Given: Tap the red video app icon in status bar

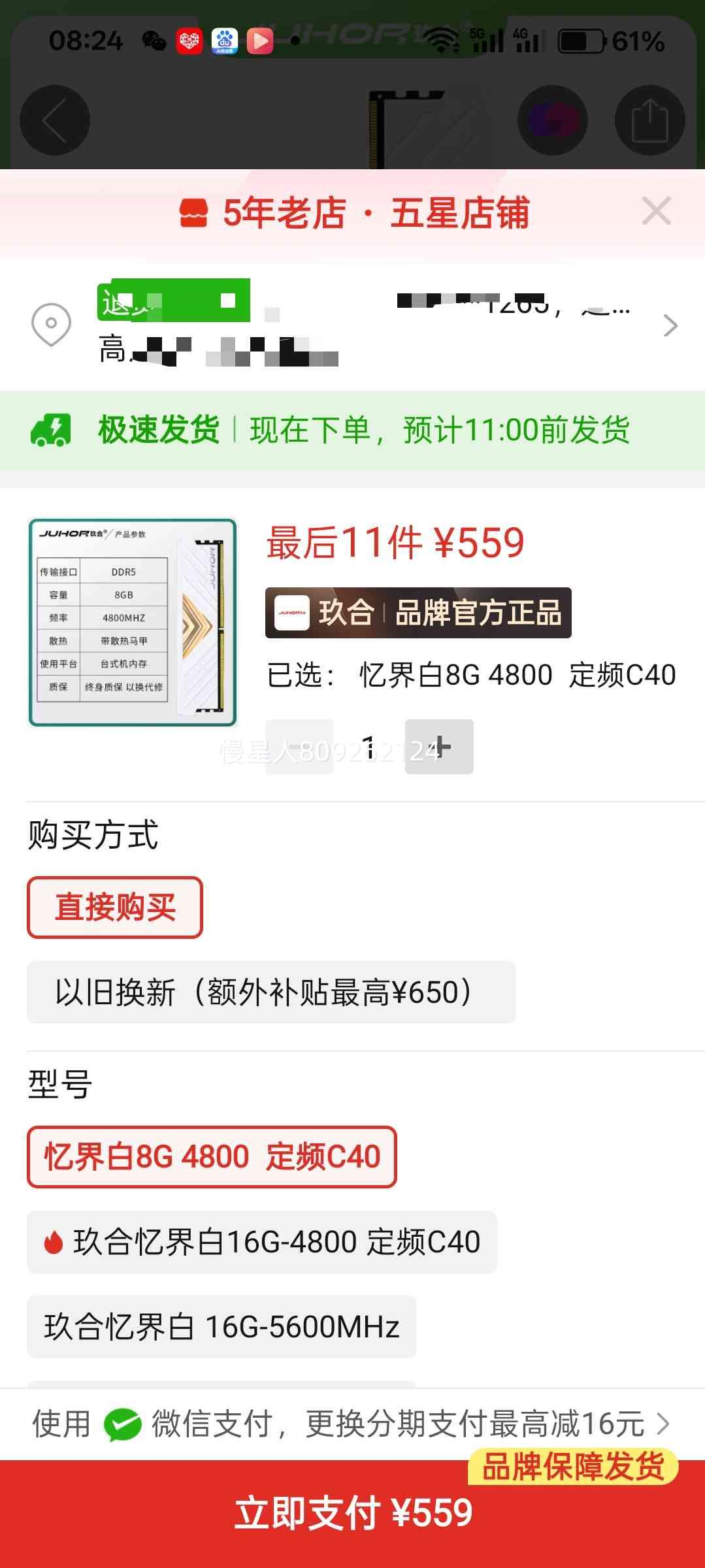Looking at the screenshot, I should coord(261,41).
